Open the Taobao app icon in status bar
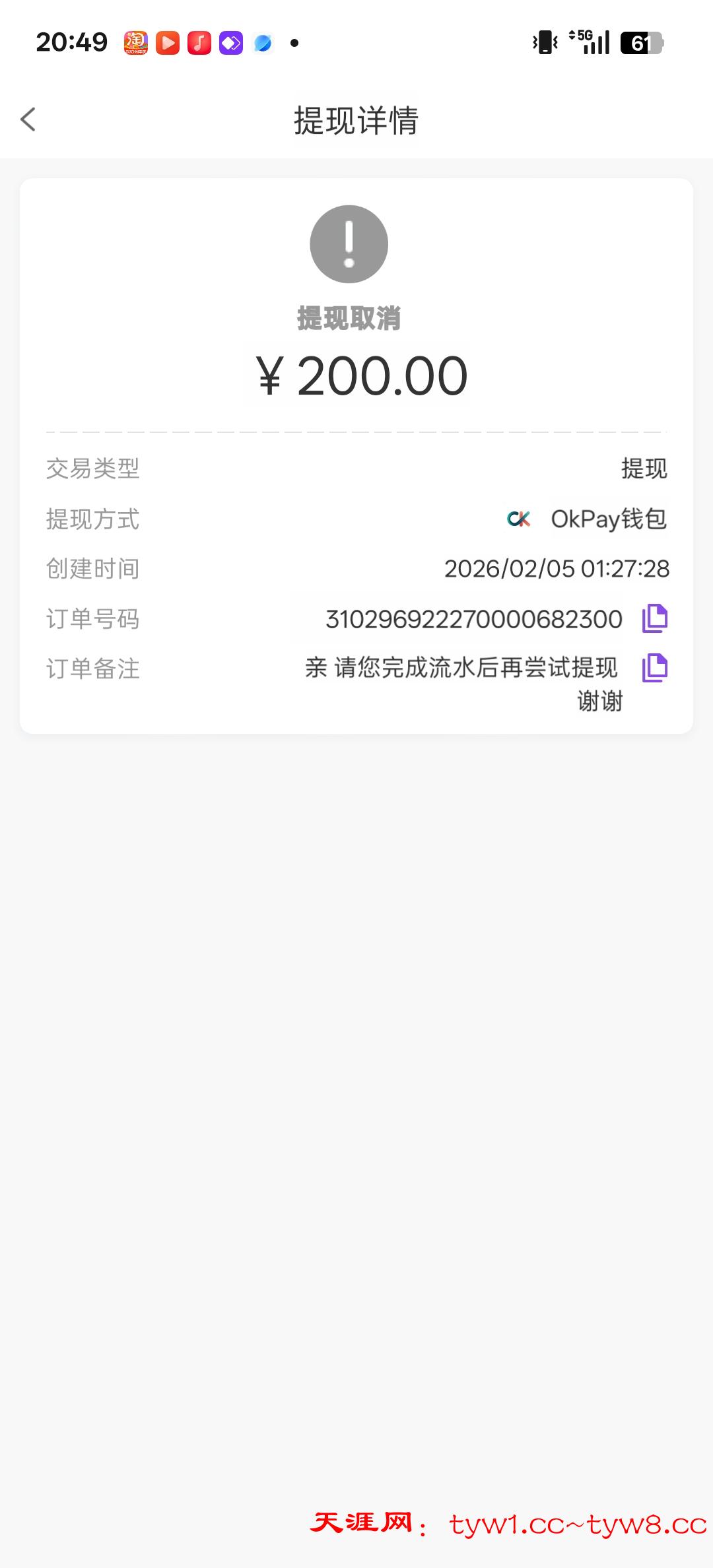Screen dimensions: 713x1568 [135, 42]
